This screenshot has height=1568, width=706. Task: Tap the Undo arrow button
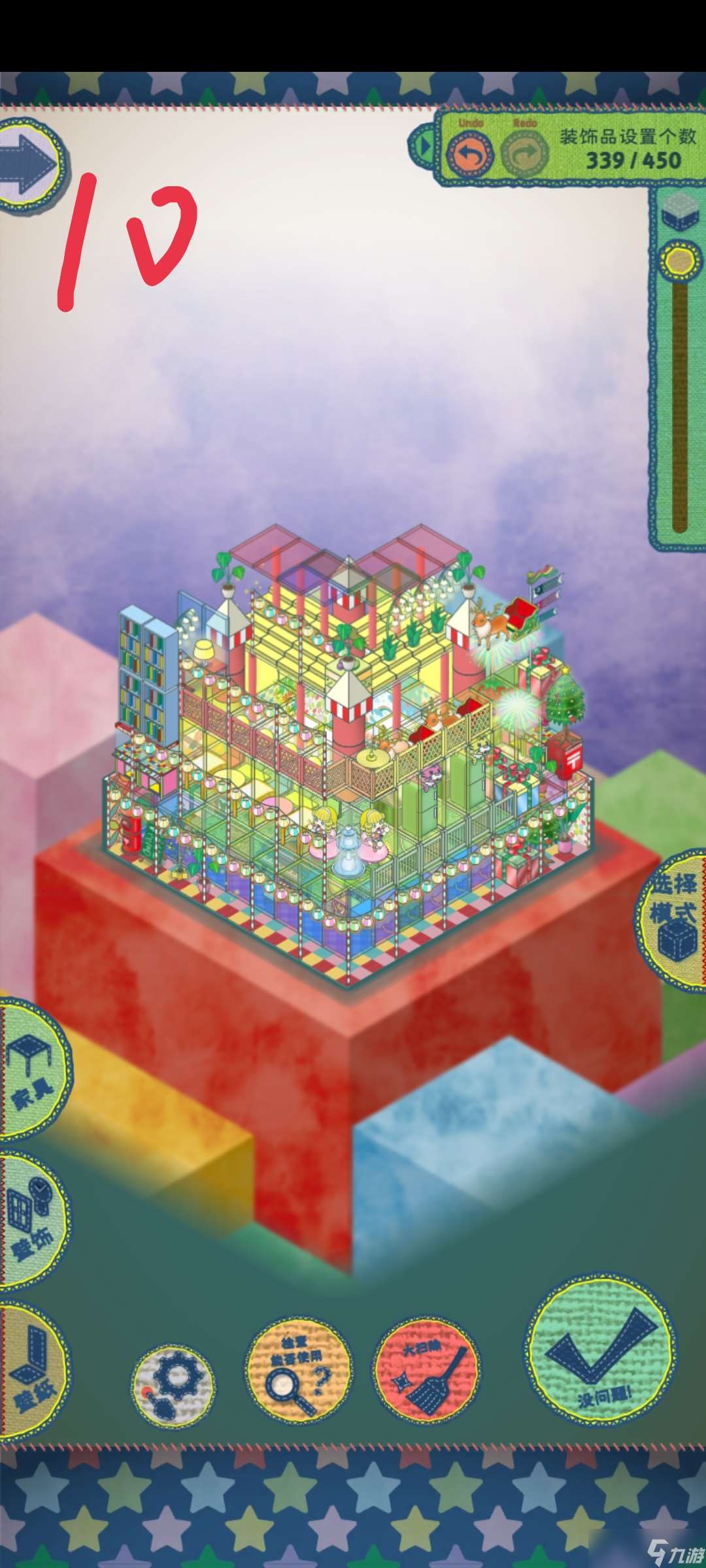469,155
